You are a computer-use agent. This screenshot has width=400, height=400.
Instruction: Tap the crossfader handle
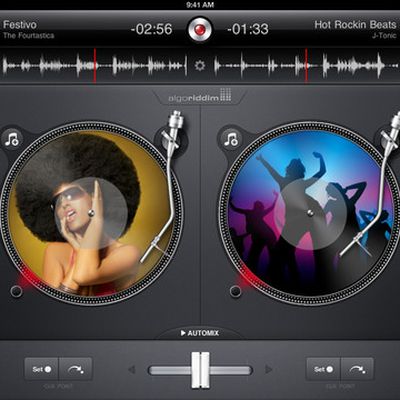pyautogui.click(x=200, y=370)
